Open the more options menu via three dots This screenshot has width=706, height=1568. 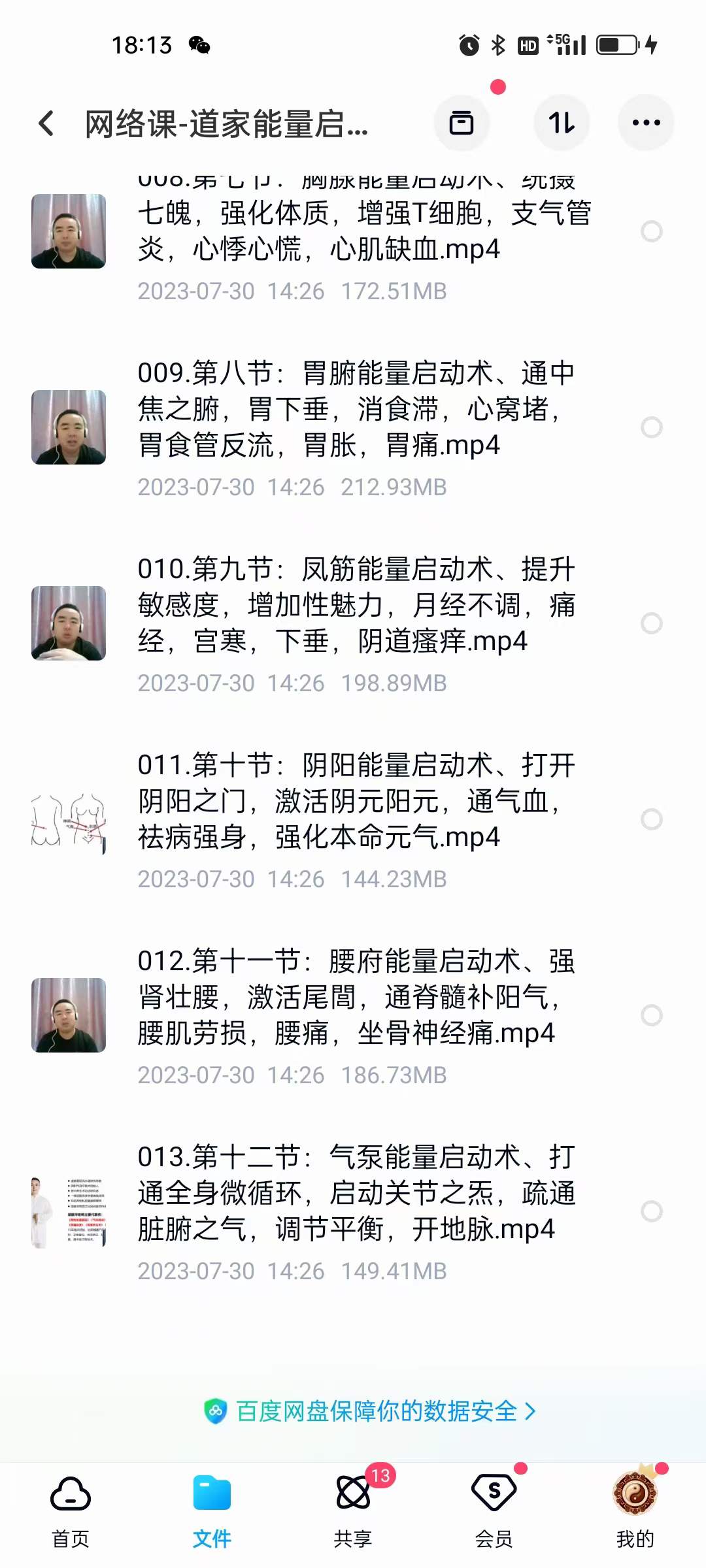point(646,123)
